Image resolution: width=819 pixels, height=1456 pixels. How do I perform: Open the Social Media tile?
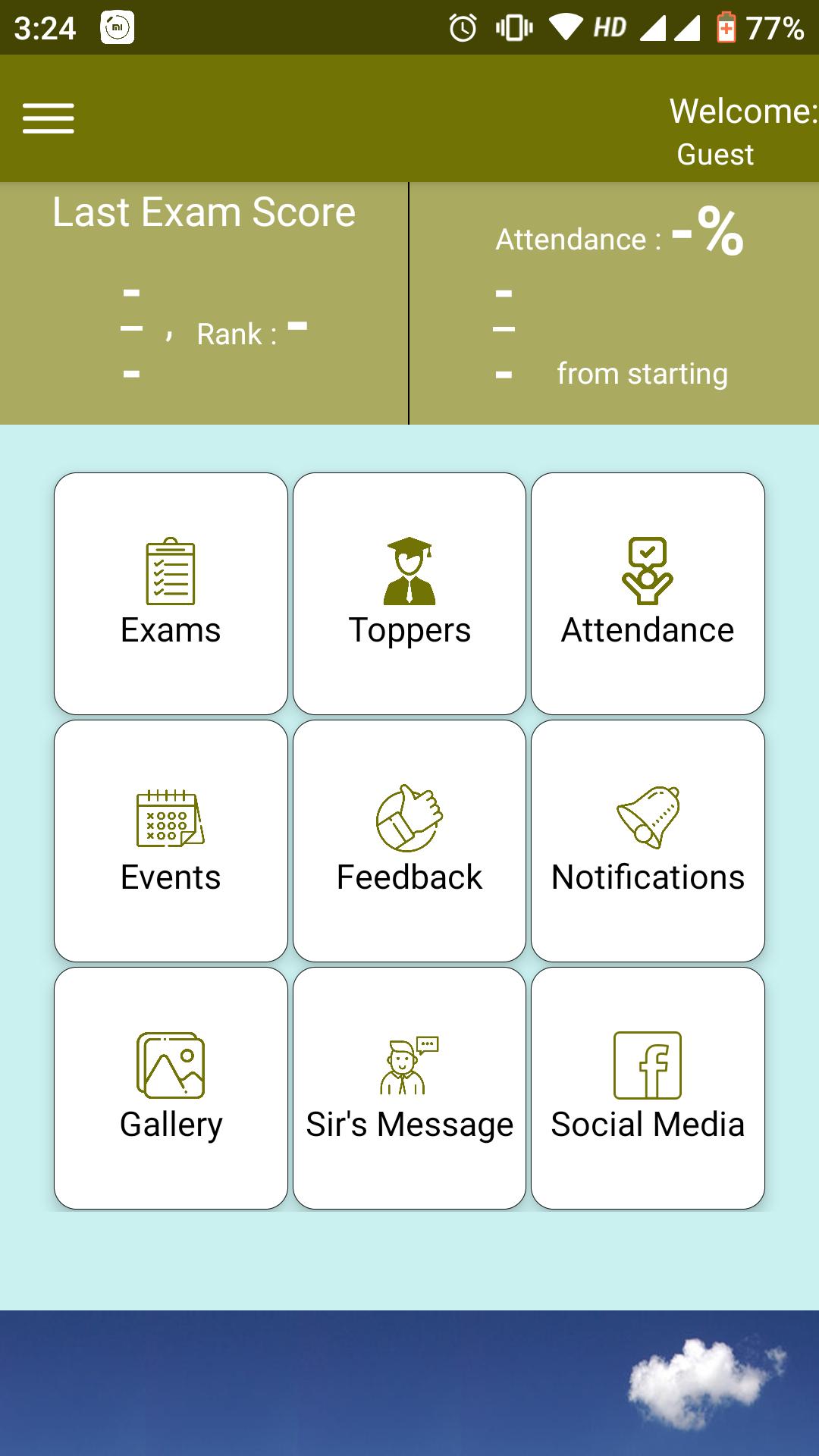coord(648,1087)
